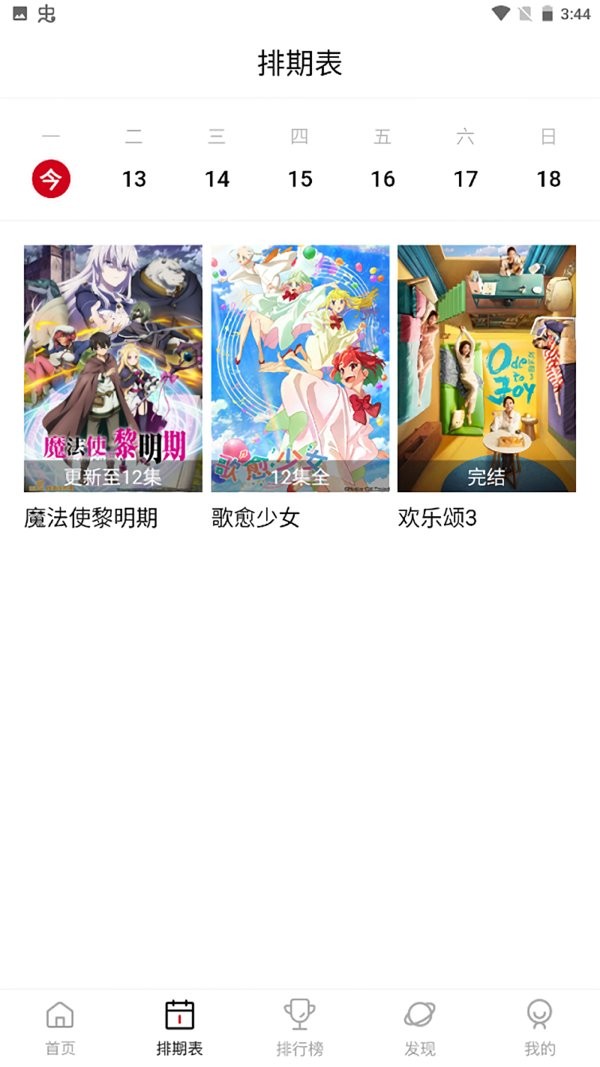Select Tuesday the 13th

[x=134, y=179]
